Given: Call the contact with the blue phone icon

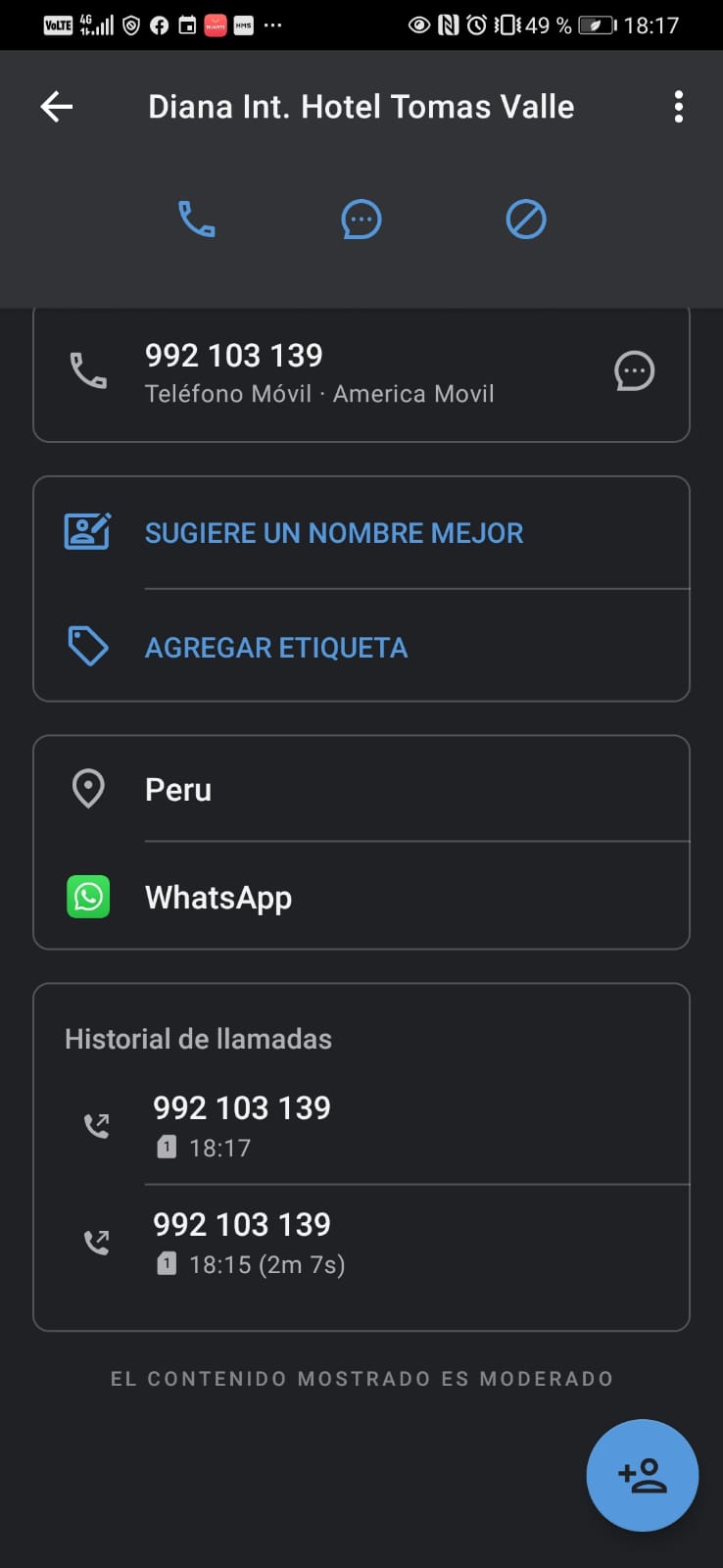Looking at the screenshot, I should pos(197,220).
